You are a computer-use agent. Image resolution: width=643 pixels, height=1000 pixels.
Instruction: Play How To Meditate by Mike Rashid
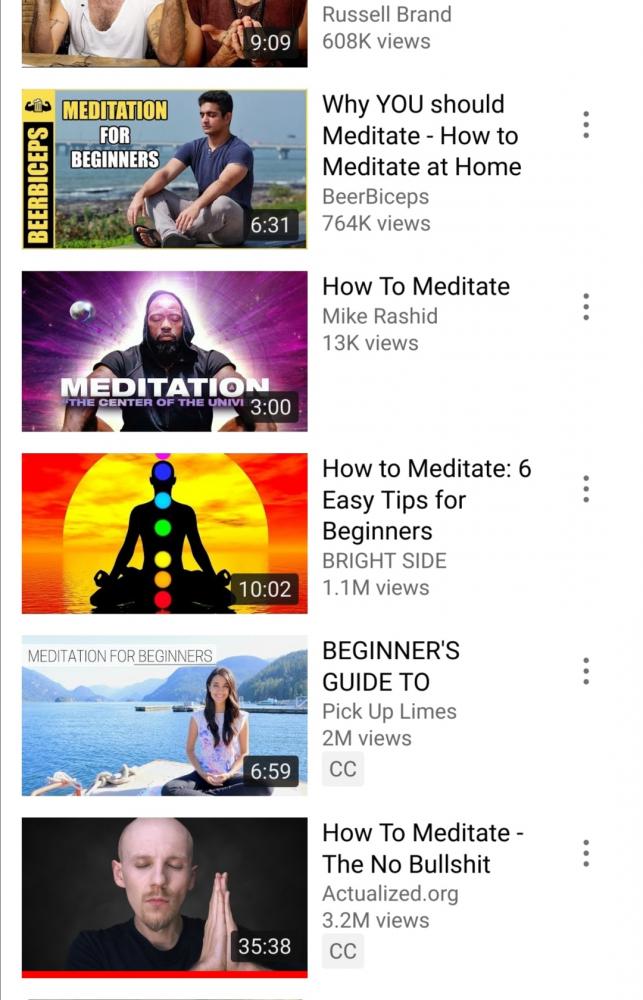165,350
